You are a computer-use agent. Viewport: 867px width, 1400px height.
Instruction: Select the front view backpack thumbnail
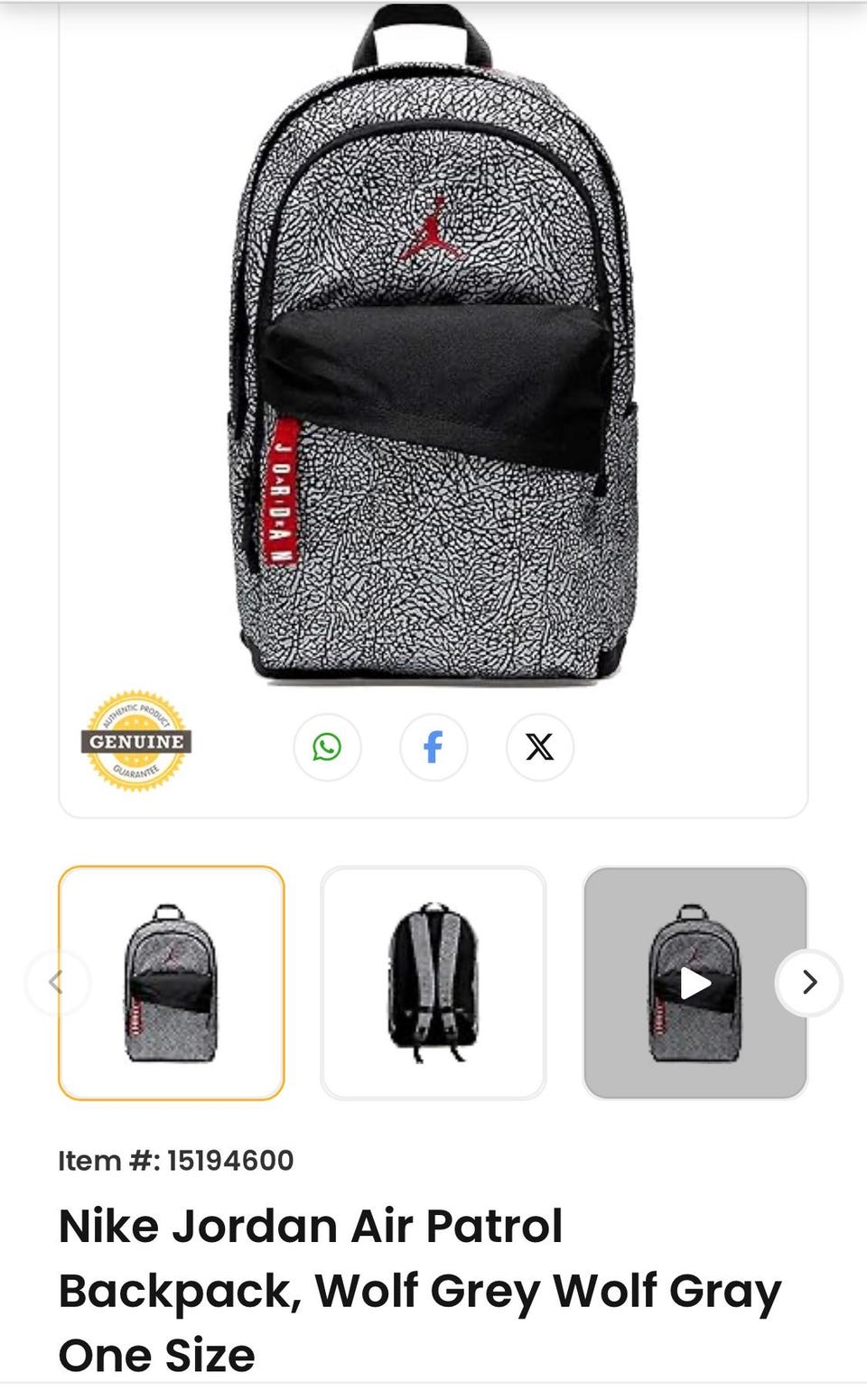[x=172, y=983]
